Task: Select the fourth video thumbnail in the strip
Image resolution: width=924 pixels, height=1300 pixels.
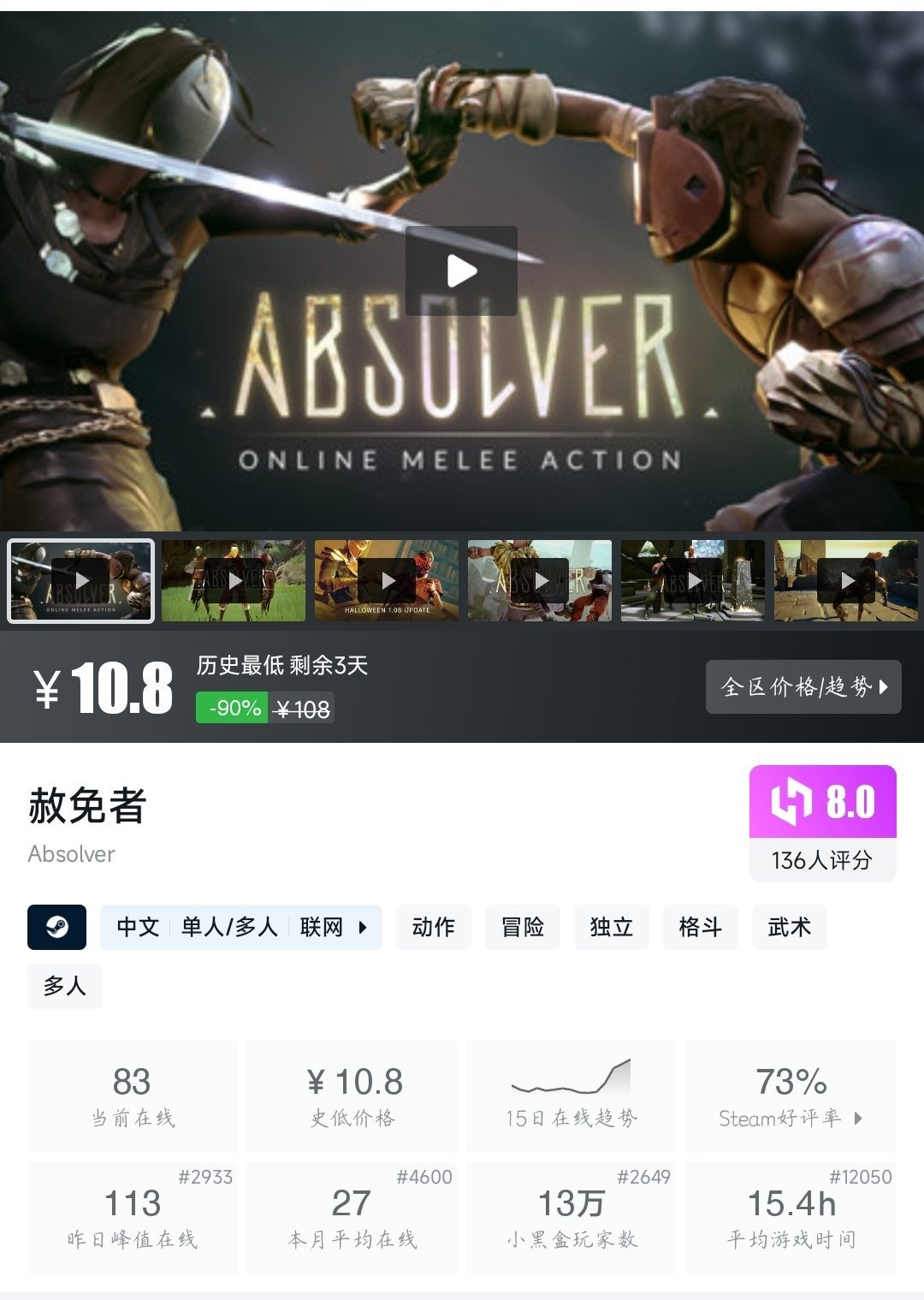Action: pos(540,581)
